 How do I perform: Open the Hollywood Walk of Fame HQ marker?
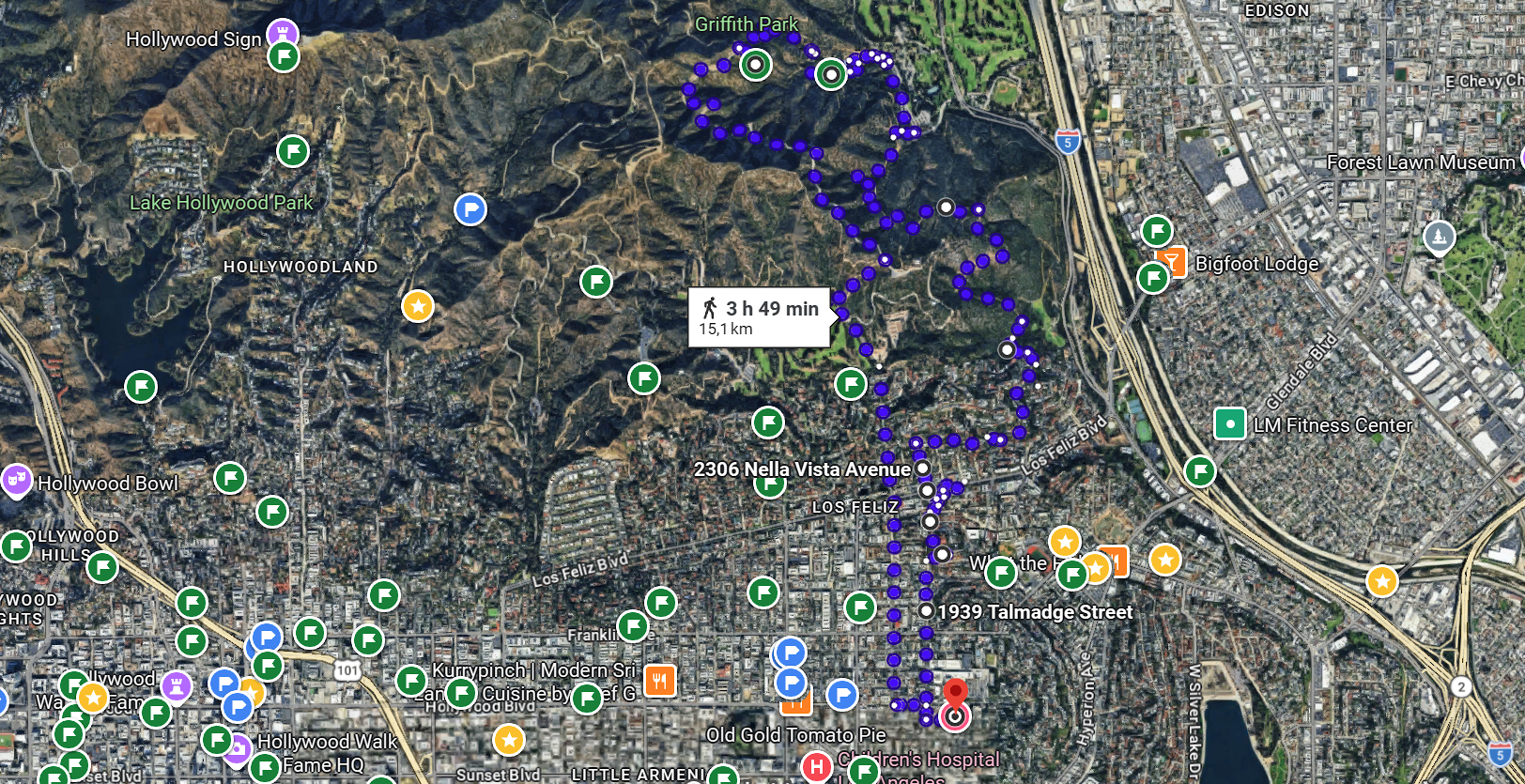[x=238, y=749]
